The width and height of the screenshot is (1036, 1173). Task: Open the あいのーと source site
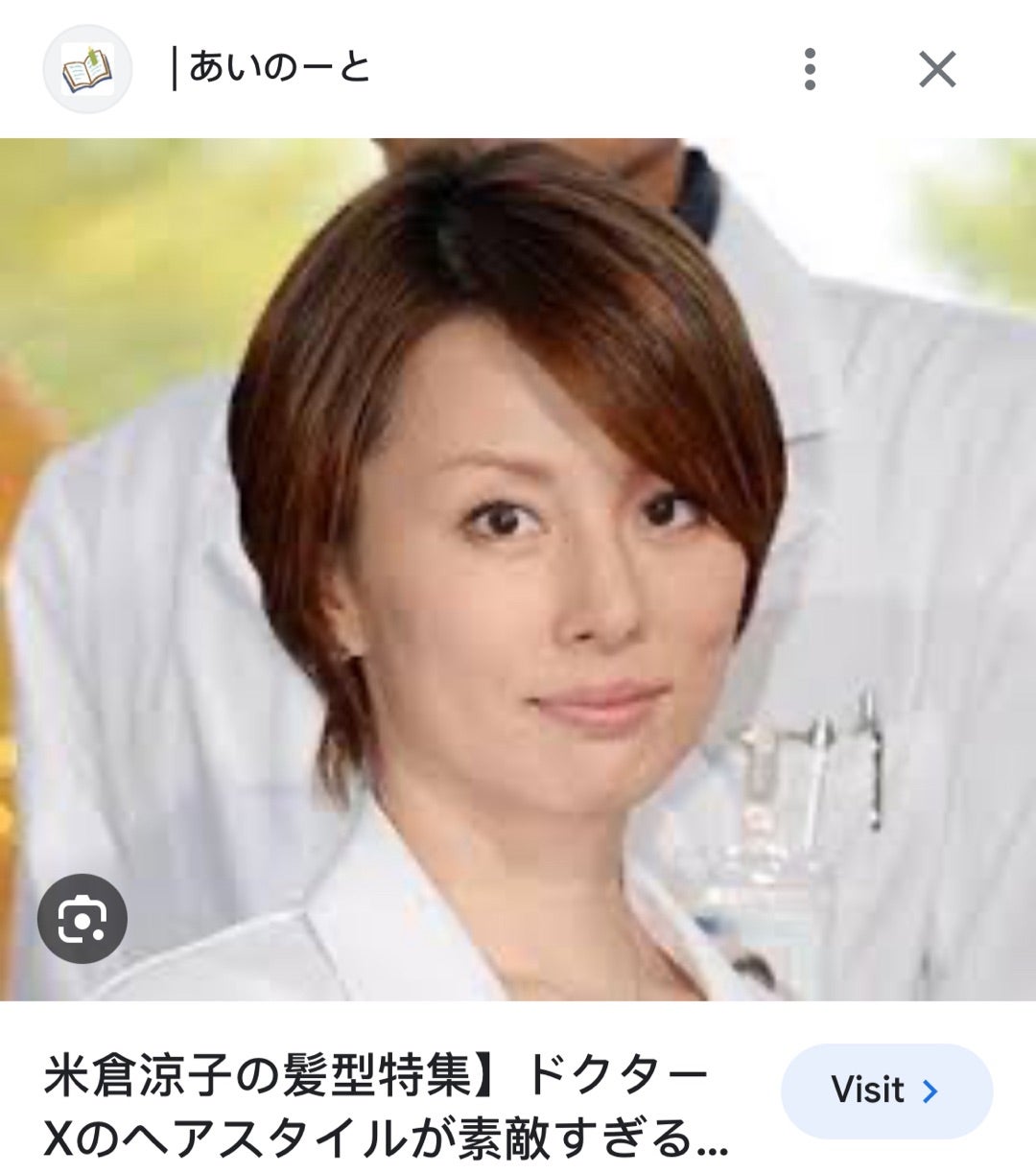tap(278, 69)
